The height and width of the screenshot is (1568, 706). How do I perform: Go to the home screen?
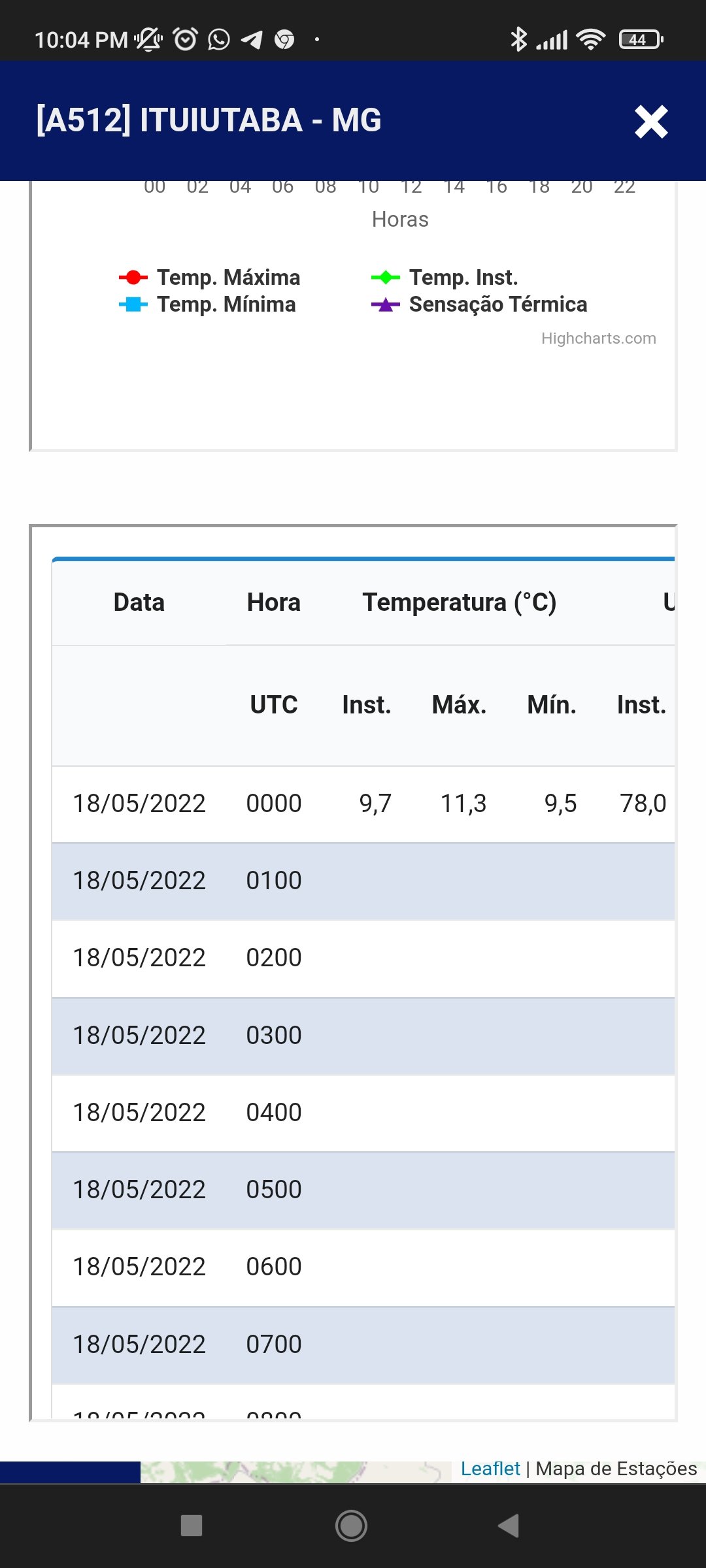tap(352, 1526)
